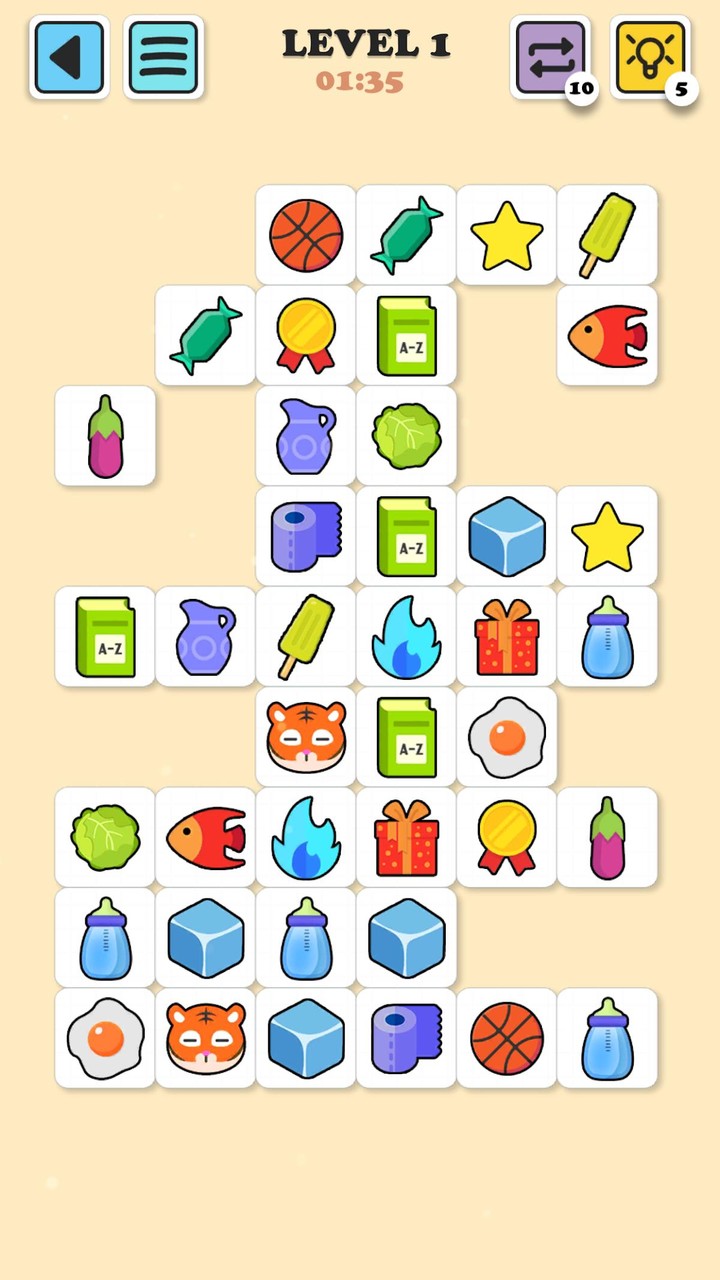Tap the ice cube tile beside the star

tap(506, 537)
